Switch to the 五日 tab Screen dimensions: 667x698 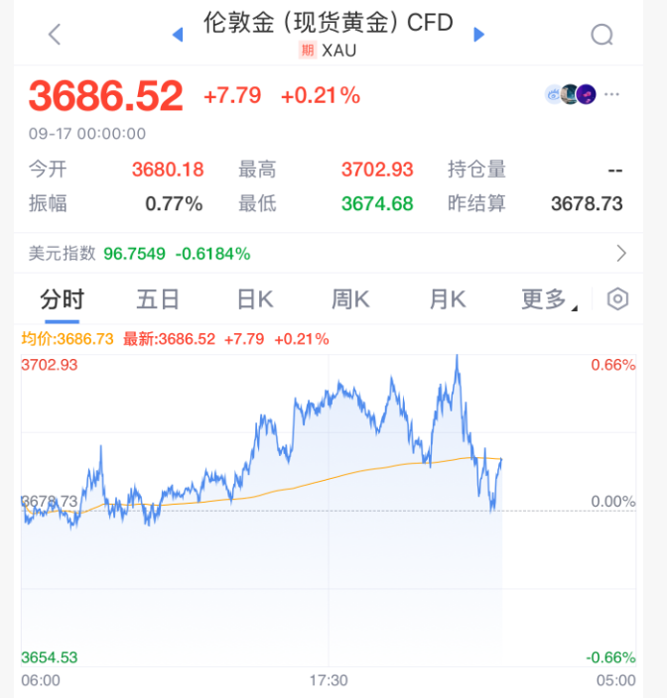coord(158,299)
